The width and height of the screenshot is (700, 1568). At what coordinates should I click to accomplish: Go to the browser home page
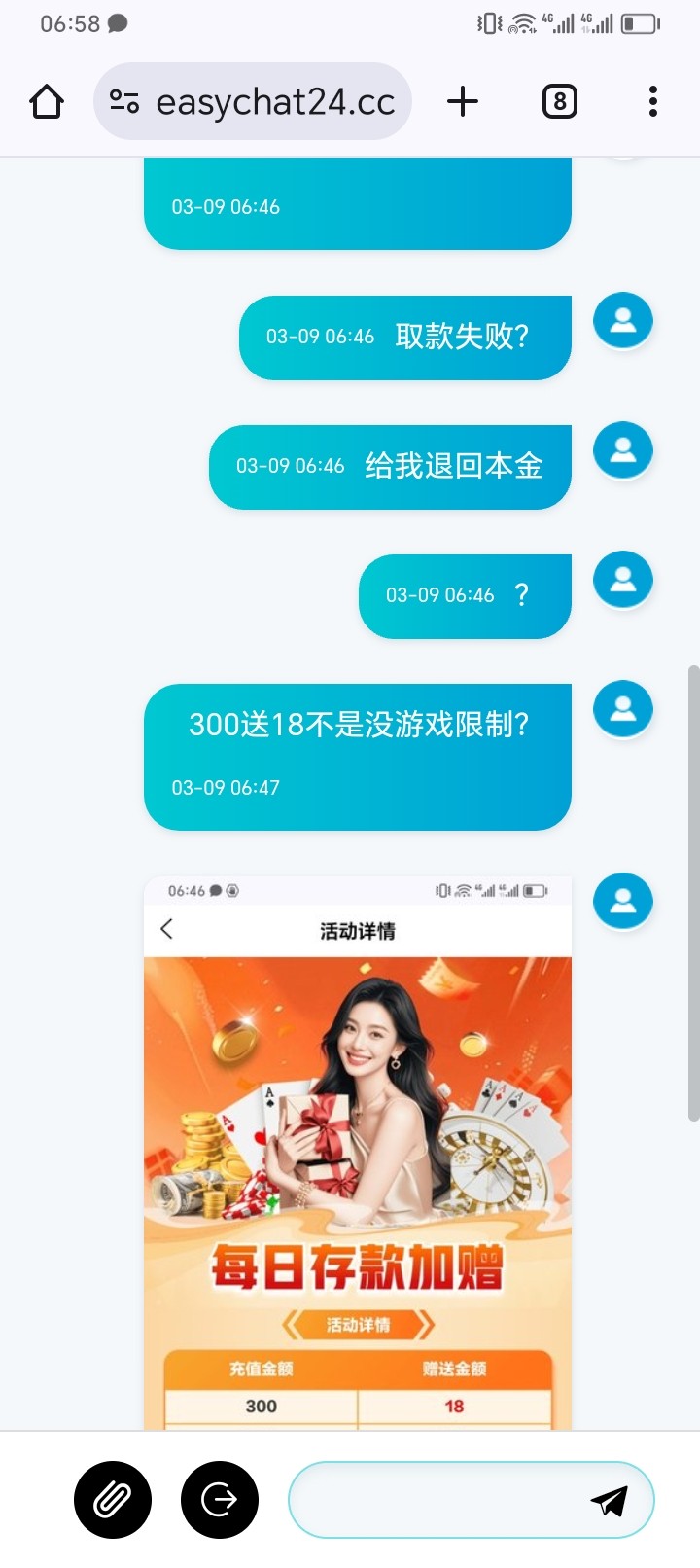[x=47, y=101]
